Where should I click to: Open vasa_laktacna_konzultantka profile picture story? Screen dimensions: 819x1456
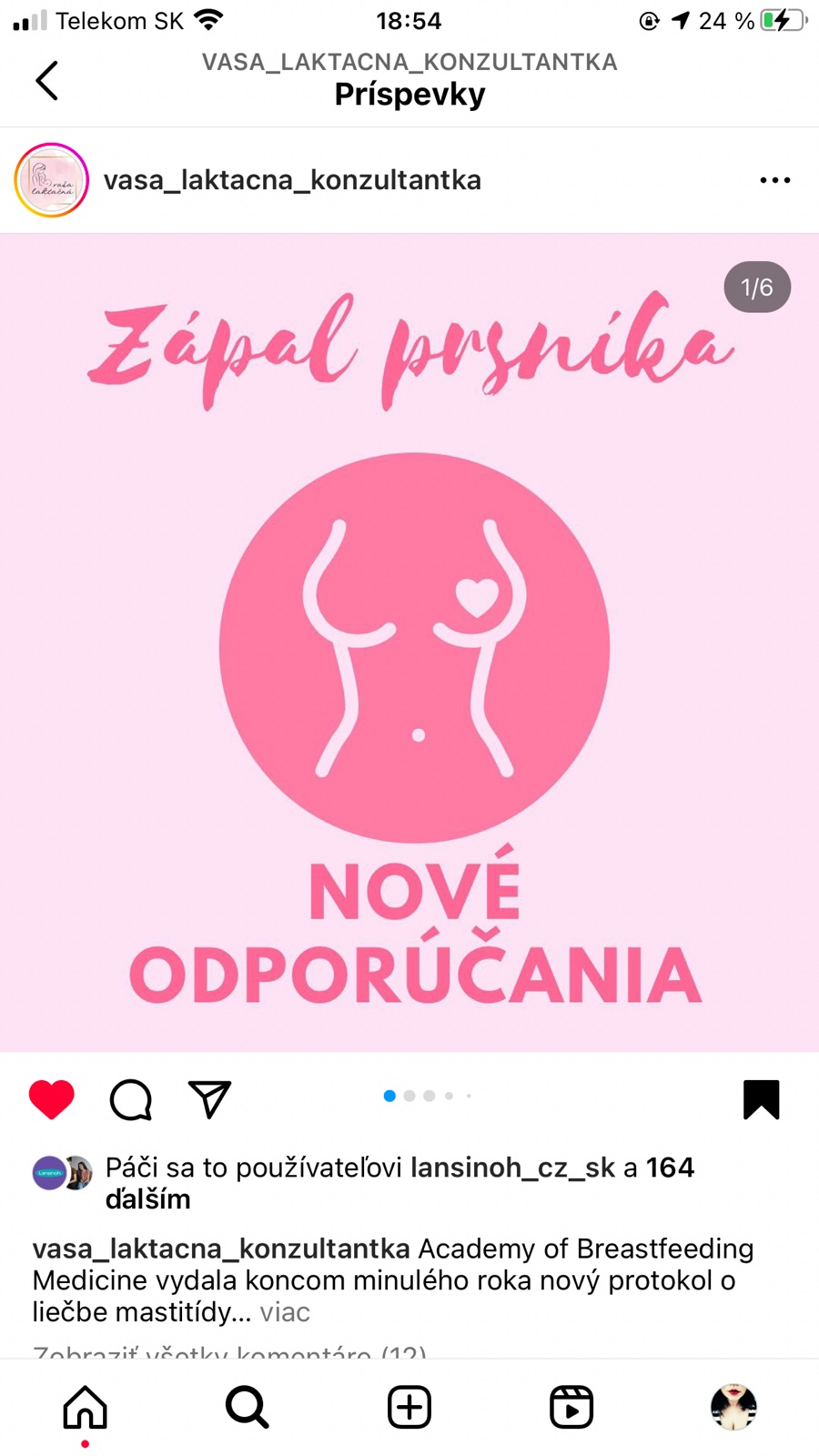click(x=52, y=180)
